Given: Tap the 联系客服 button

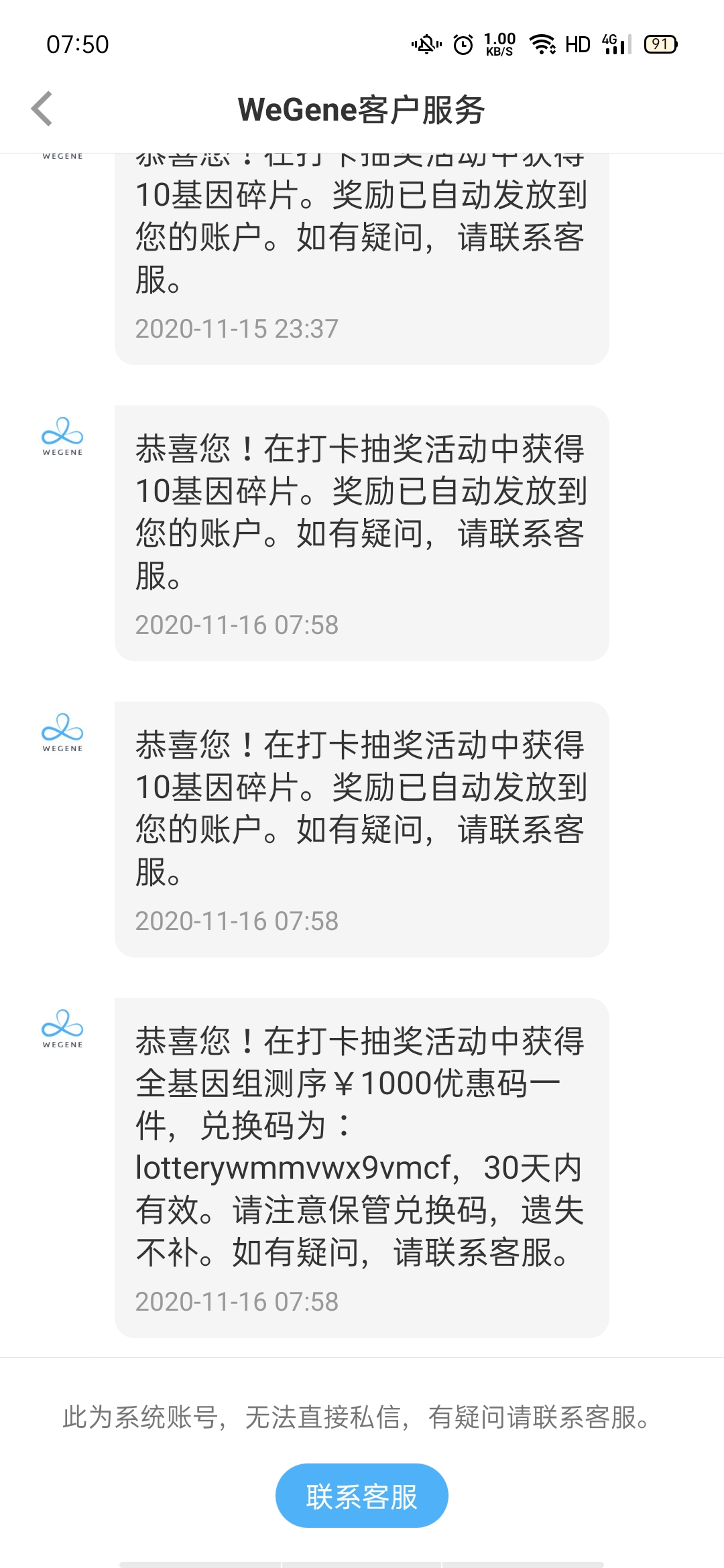Looking at the screenshot, I should click(x=361, y=1496).
